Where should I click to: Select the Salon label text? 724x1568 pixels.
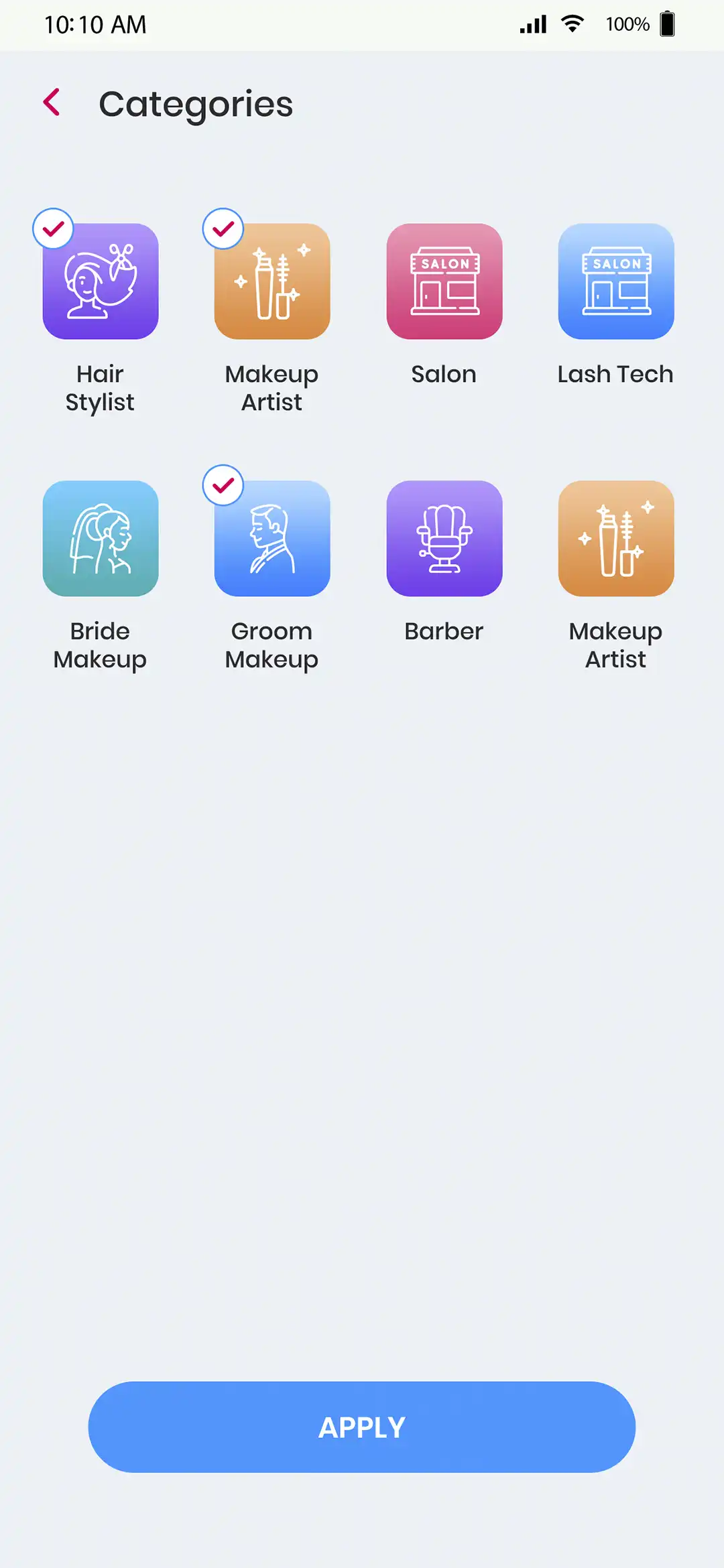pyautogui.click(x=443, y=374)
